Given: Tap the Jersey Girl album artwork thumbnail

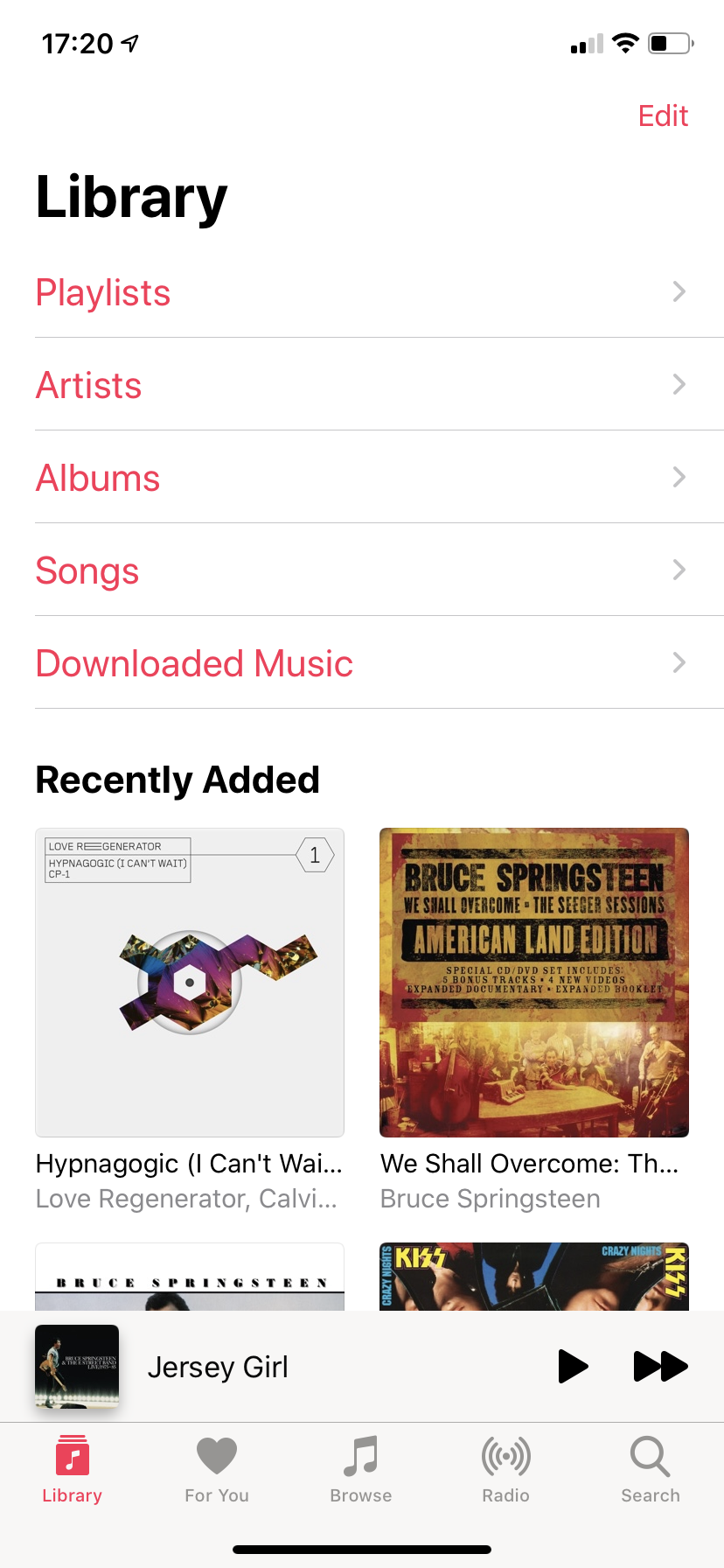Looking at the screenshot, I should click(77, 1366).
